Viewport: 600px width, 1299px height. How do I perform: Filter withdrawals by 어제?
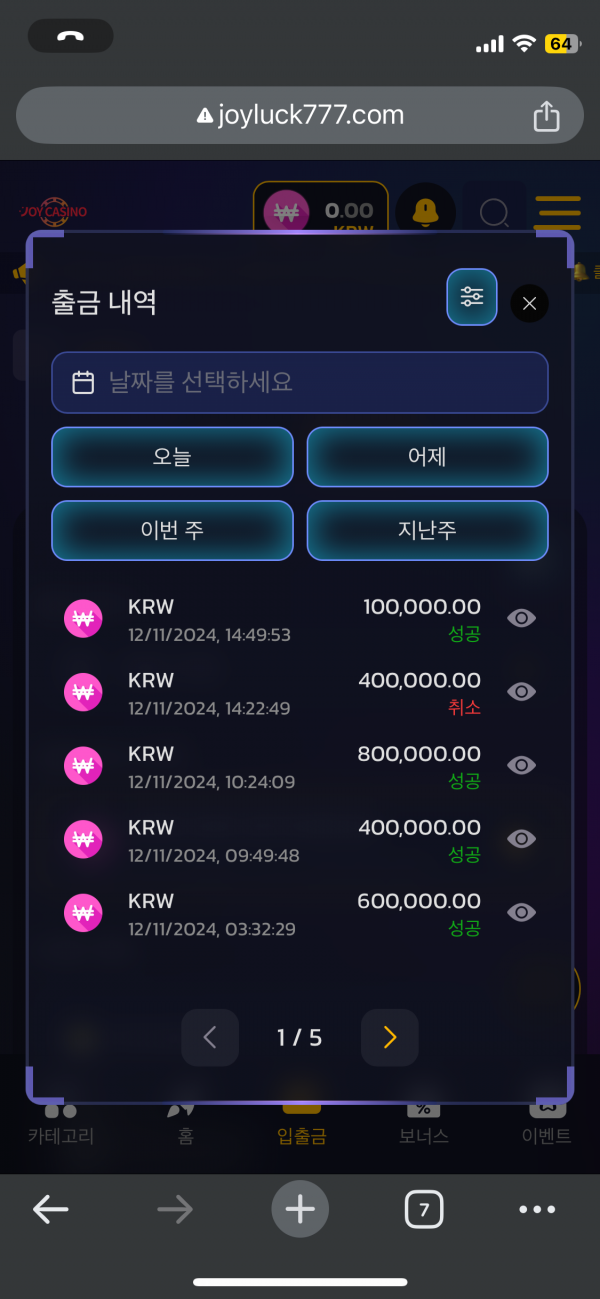click(x=427, y=457)
